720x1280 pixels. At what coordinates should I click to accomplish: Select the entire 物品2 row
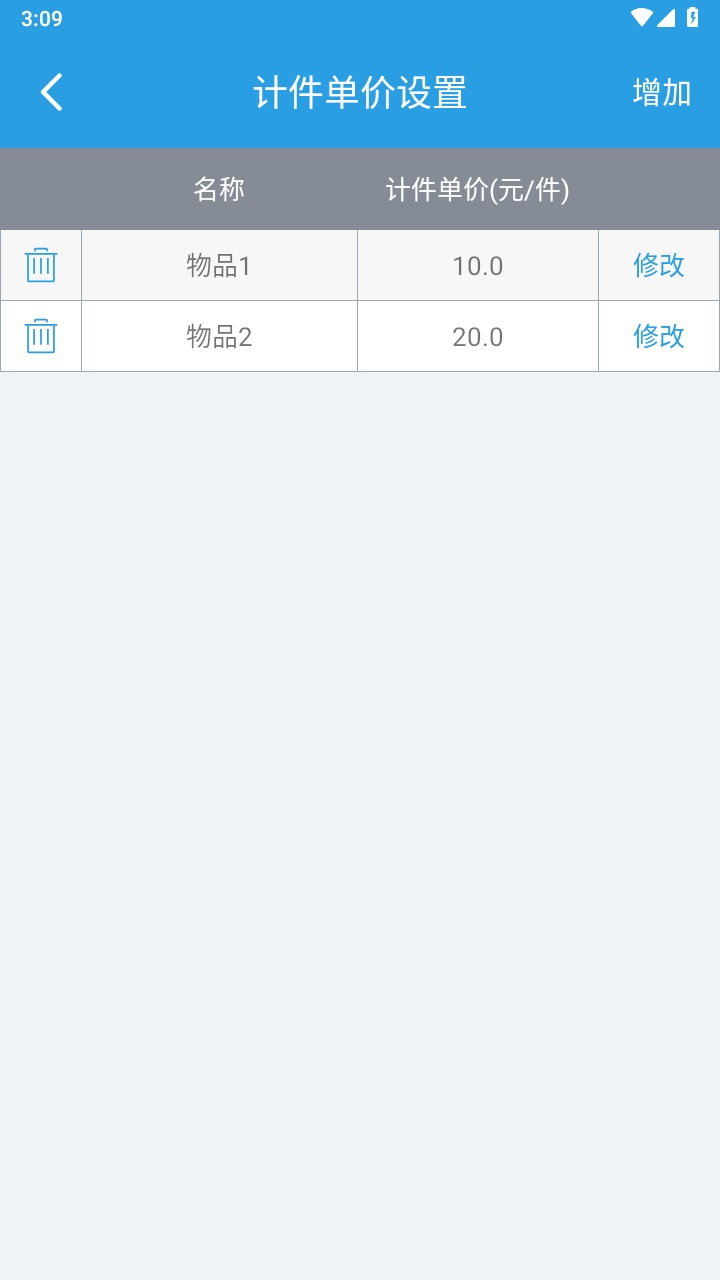(360, 335)
